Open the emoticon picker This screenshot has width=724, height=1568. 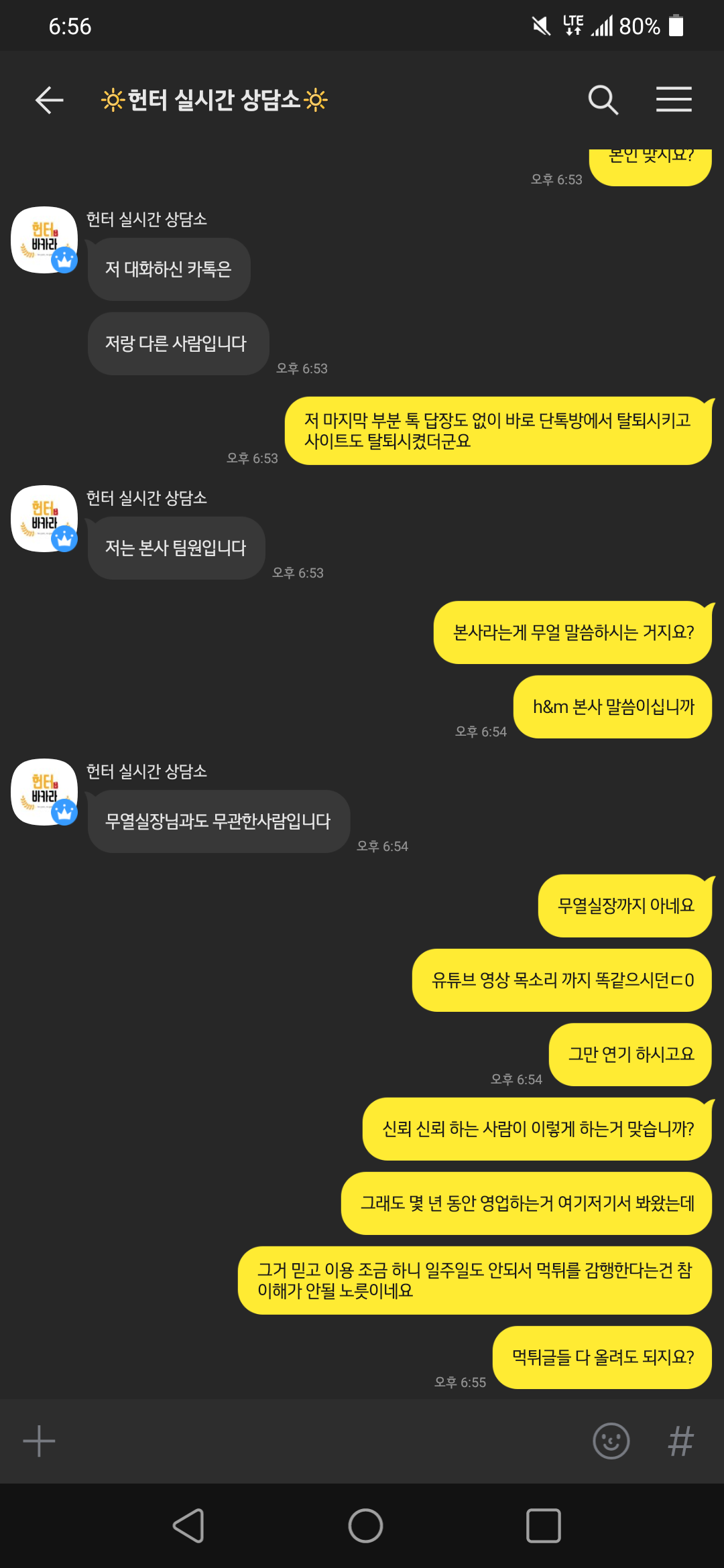[x=611, y=1441]
